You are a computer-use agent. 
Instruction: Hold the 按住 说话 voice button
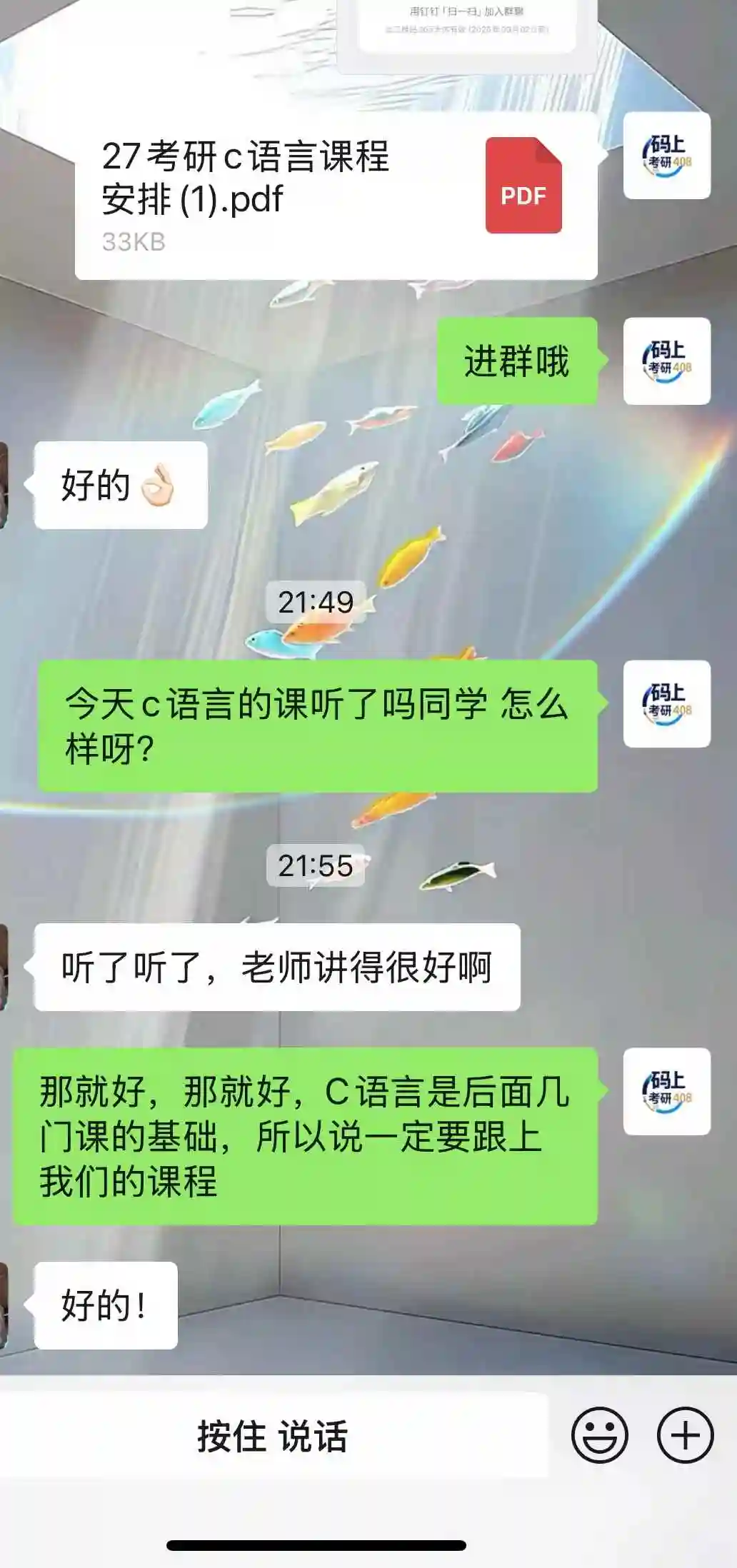274,1436
